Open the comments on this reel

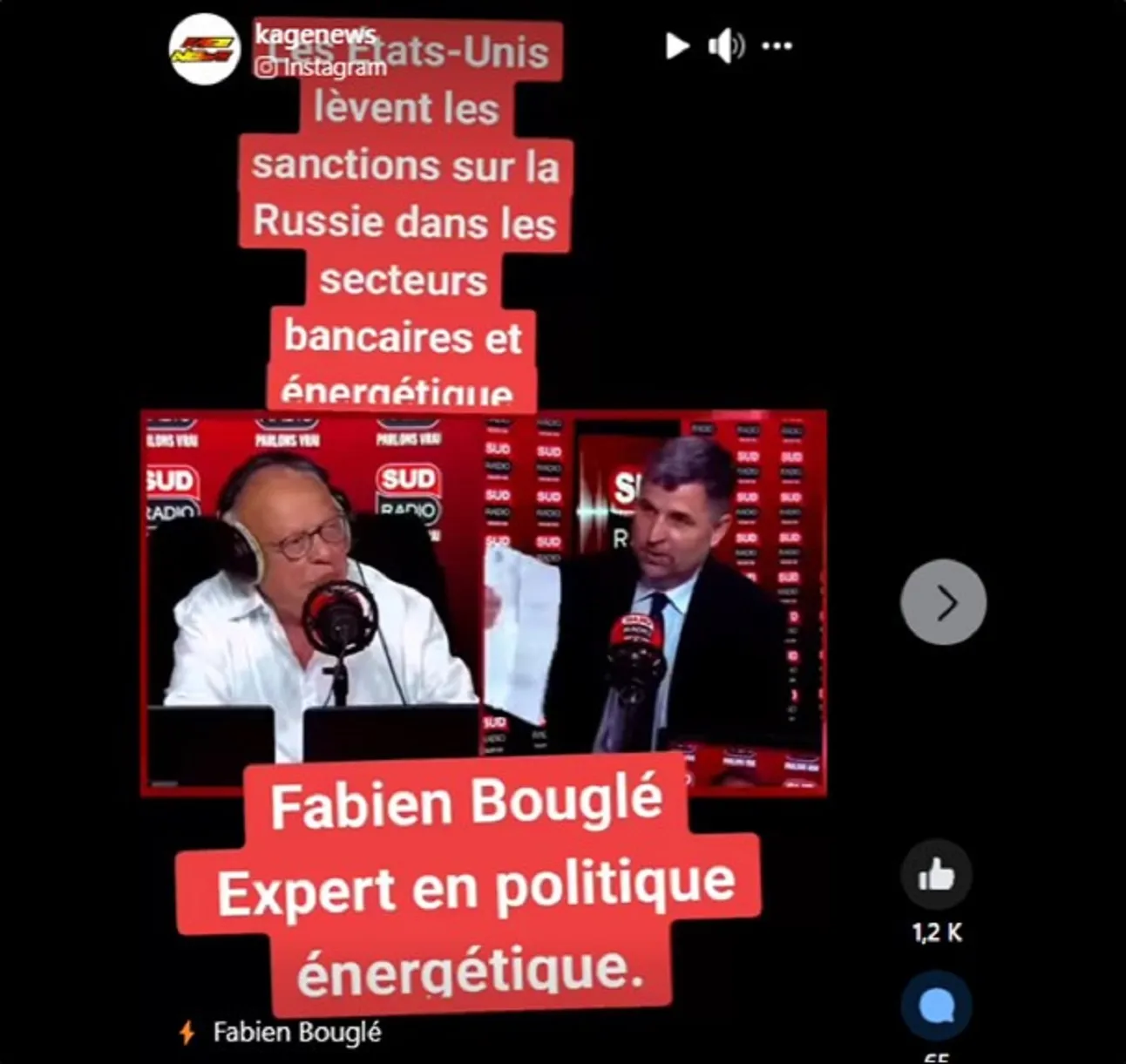pos(936,1007)
